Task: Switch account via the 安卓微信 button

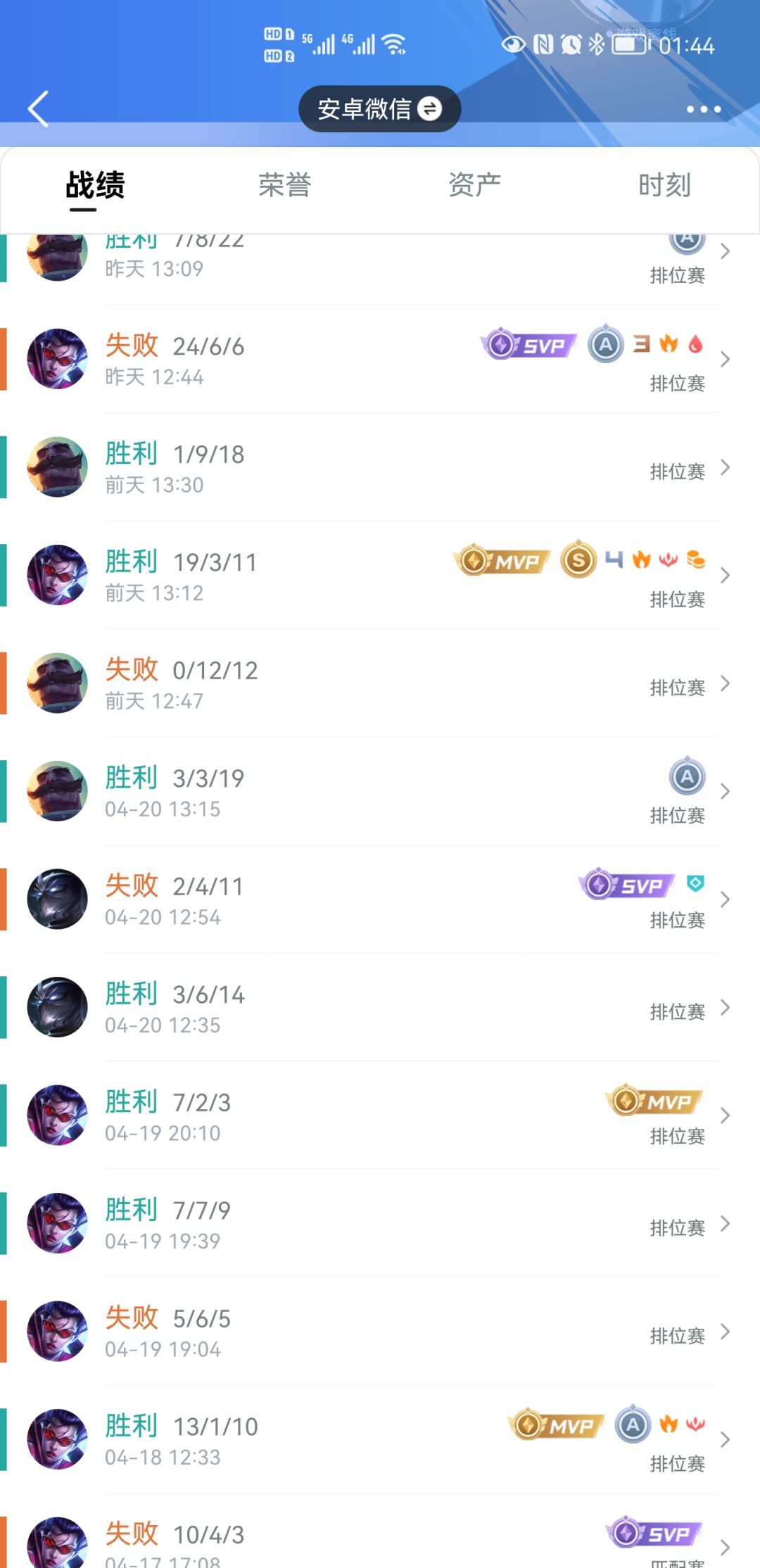Action: (x=380, y=109)
